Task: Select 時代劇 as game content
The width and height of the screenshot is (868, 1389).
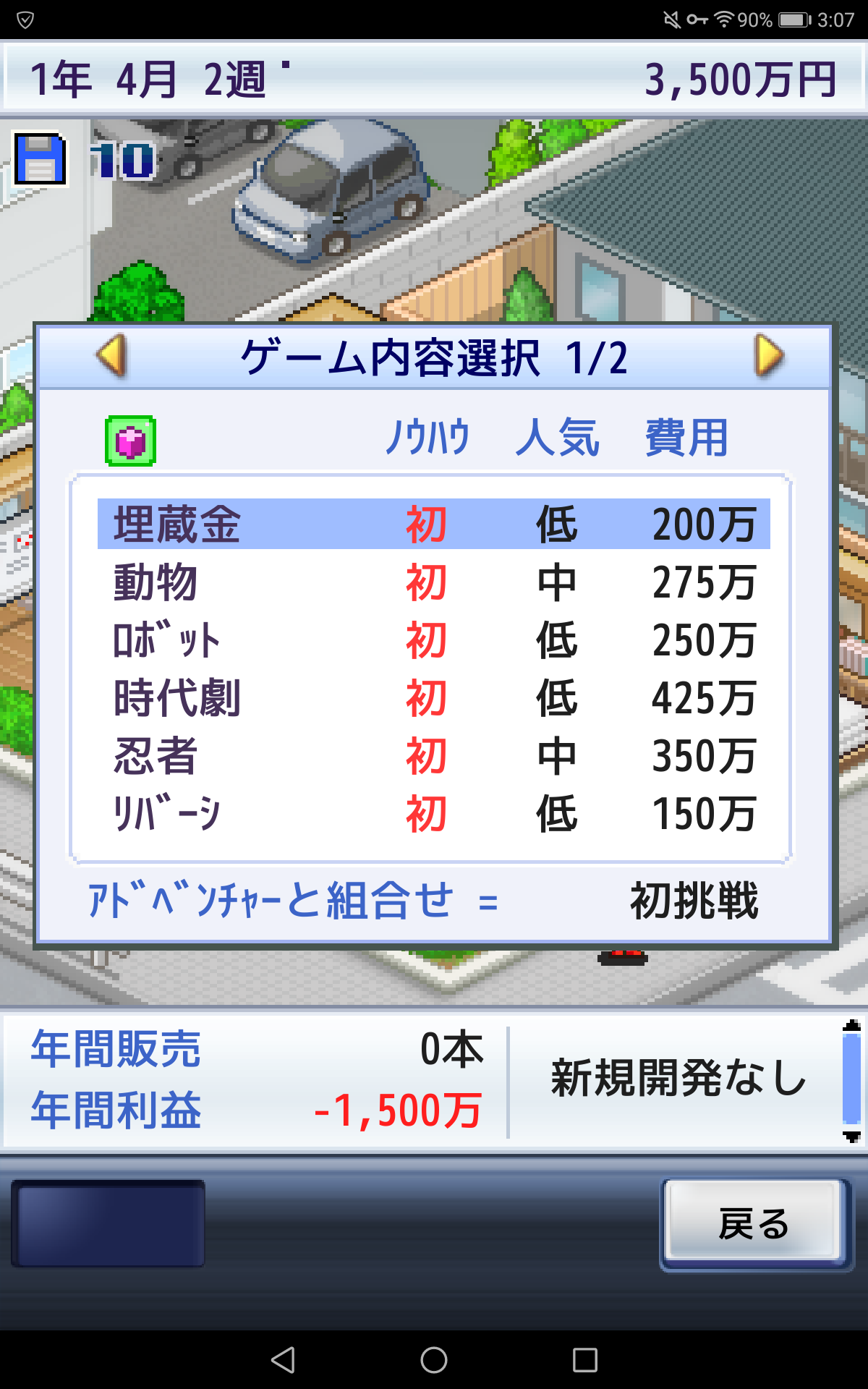Action: (433, 698)
